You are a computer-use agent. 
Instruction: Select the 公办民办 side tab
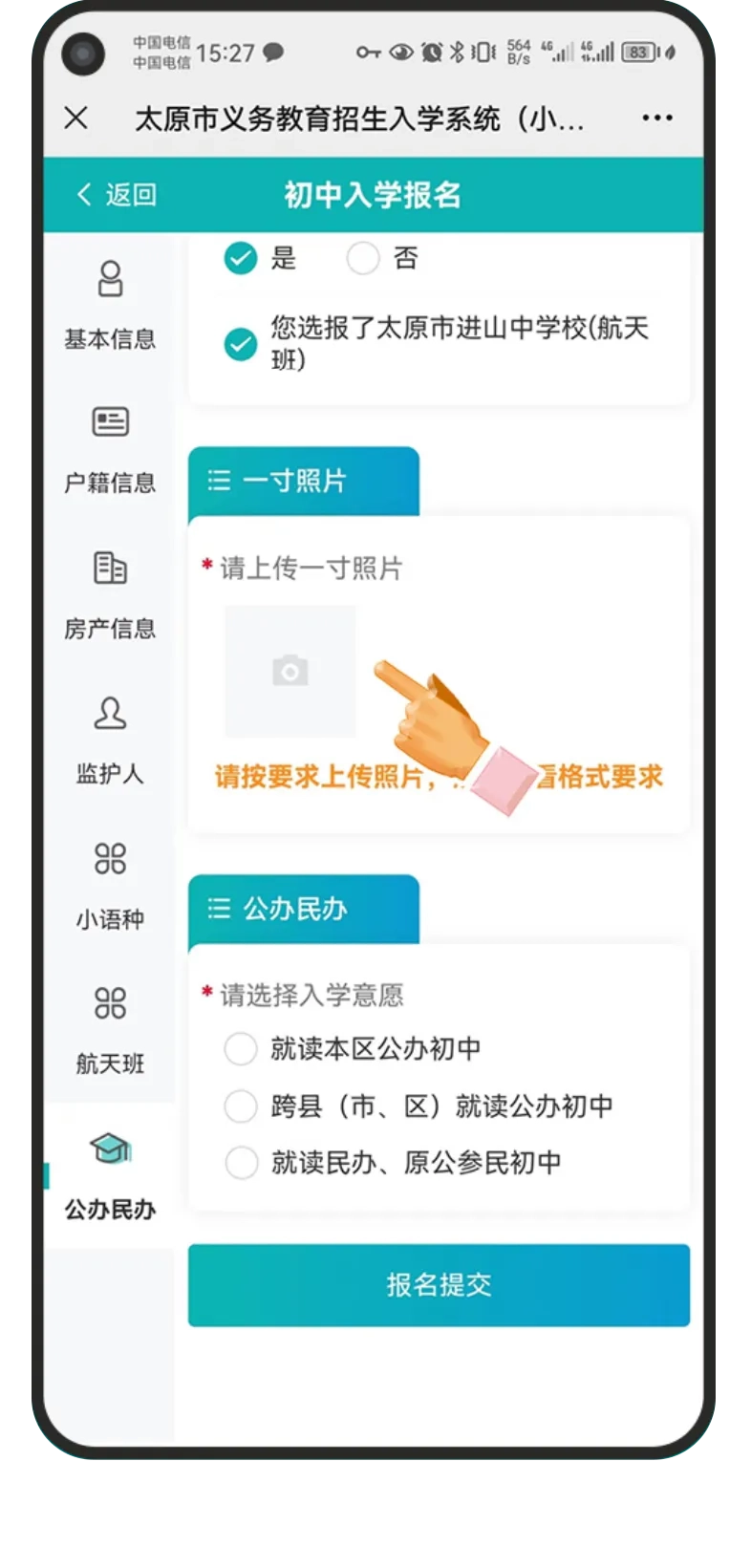(x=110, y=1175)
